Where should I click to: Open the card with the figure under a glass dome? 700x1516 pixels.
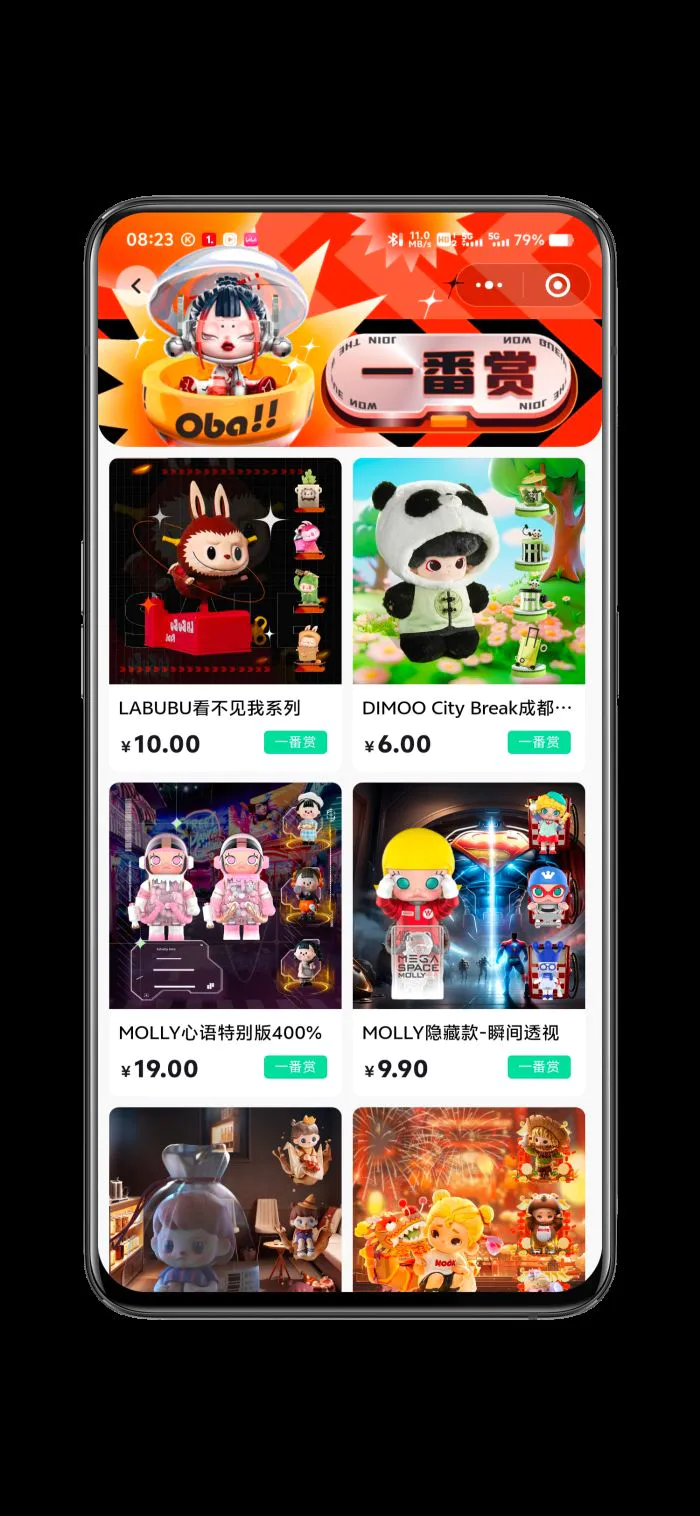pos(225,1198)
